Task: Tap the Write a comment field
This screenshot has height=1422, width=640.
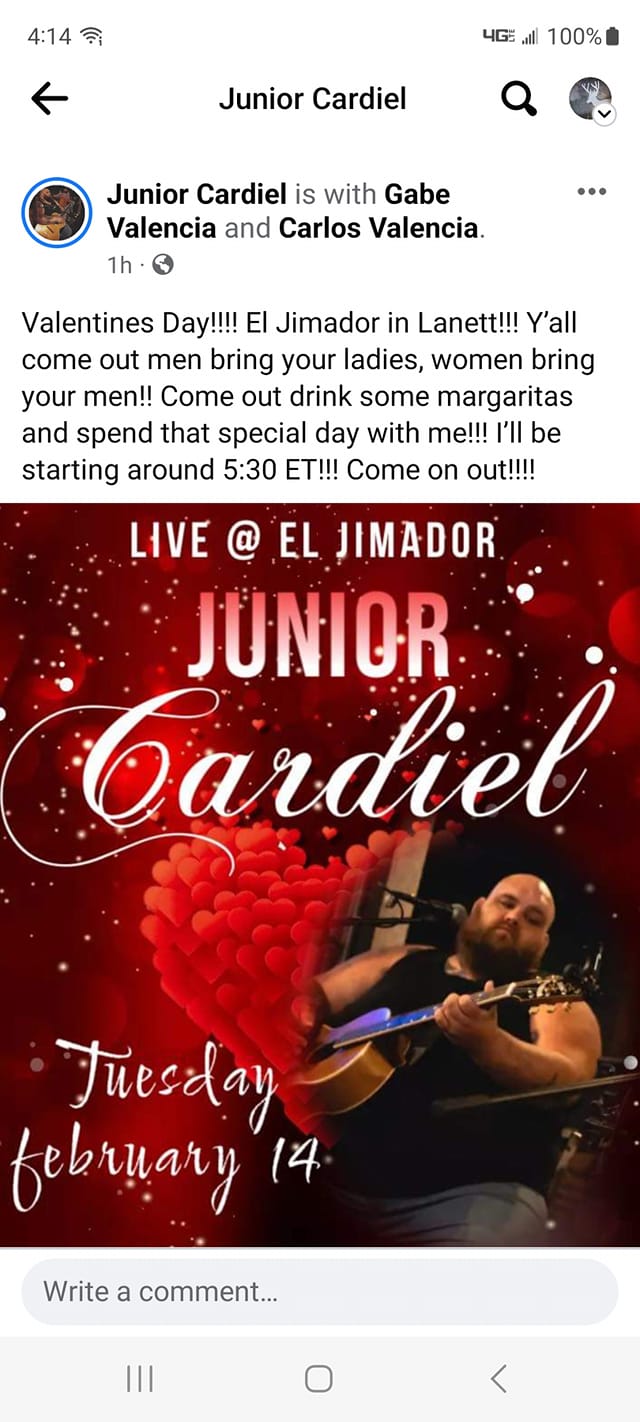Action: point(320,1291)
